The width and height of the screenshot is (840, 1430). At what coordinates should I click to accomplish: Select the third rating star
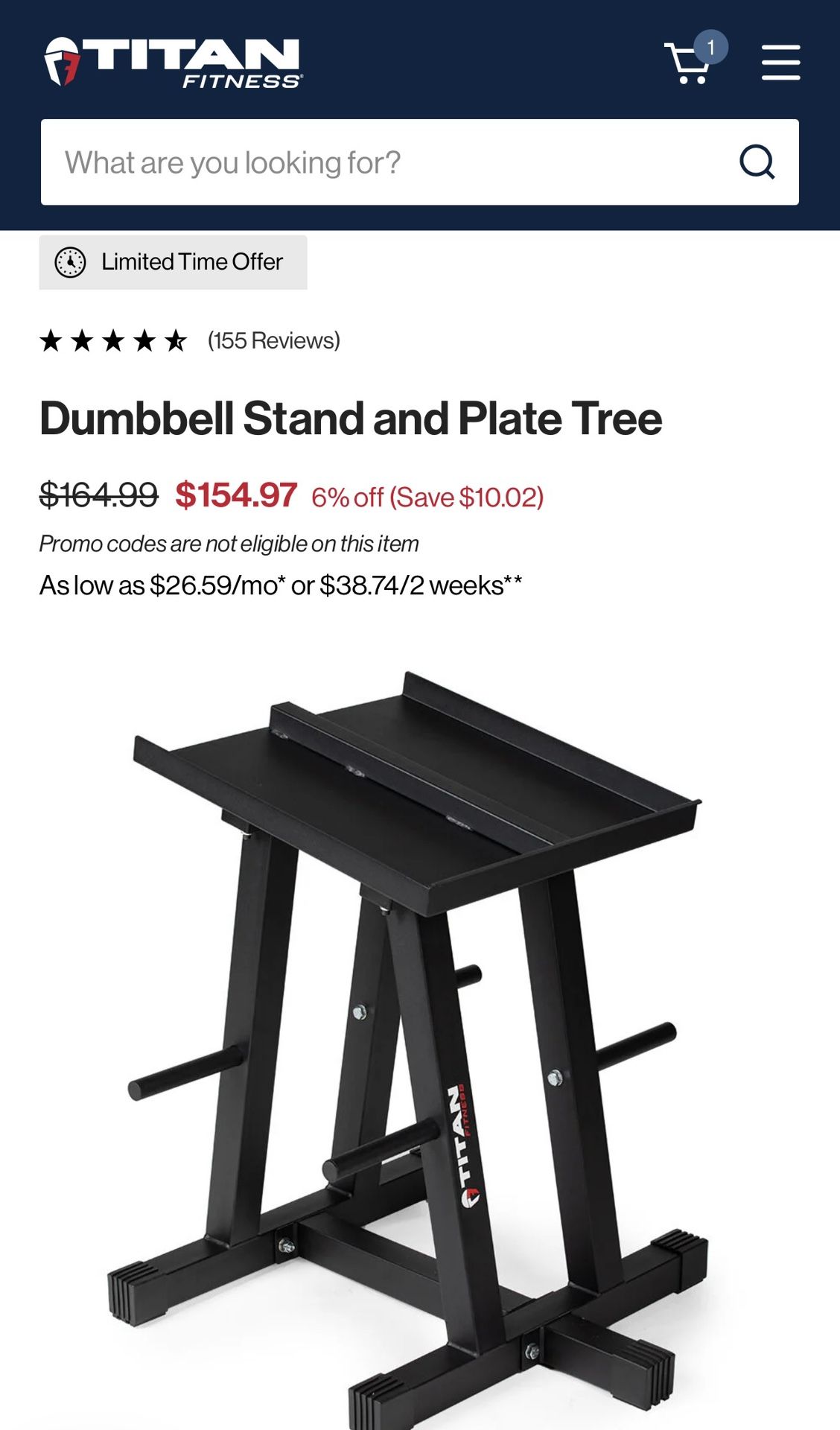[114, 340]
